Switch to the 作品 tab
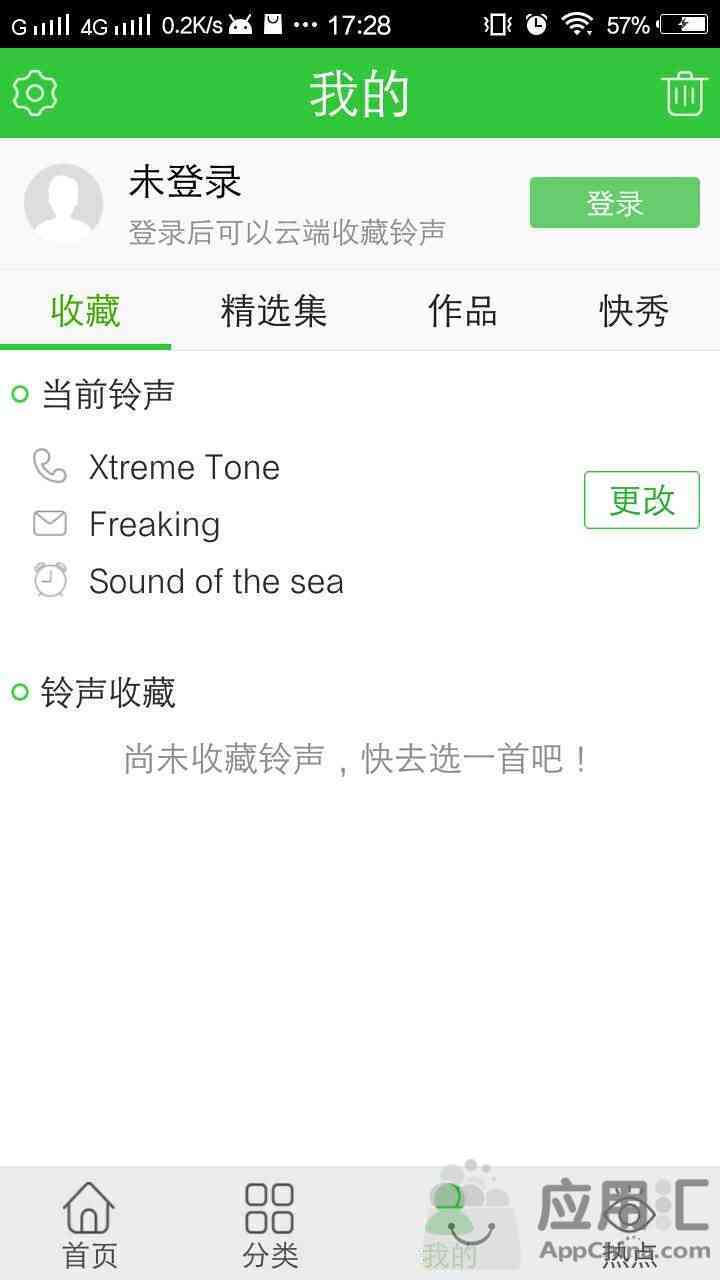 click(462, 311)
